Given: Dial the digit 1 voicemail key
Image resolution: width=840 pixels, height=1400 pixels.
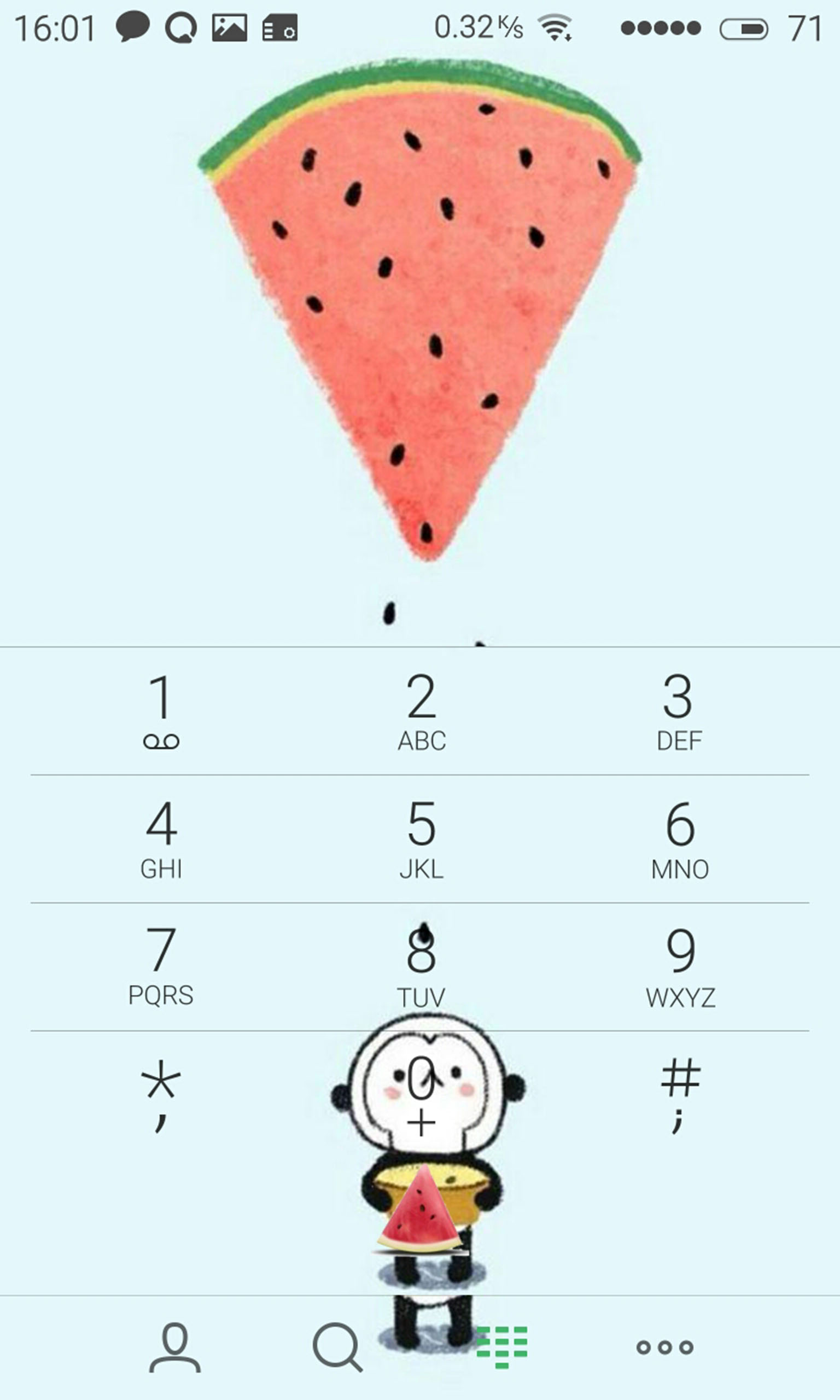Looking at the screenshot, I should 161,711.
